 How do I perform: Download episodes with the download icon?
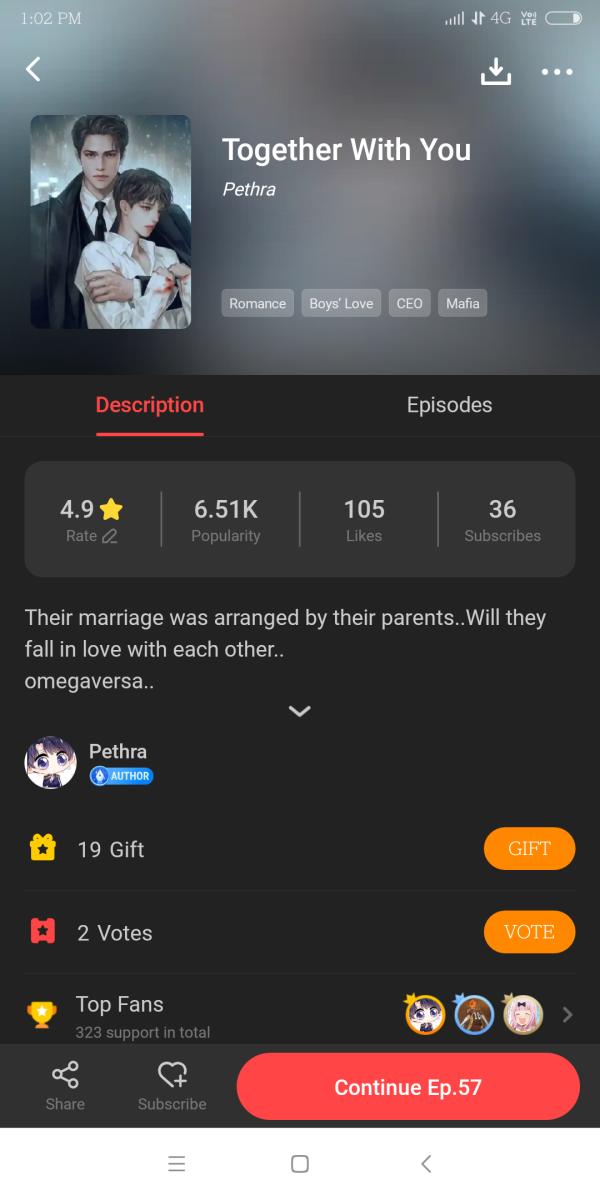click(496, 71)
